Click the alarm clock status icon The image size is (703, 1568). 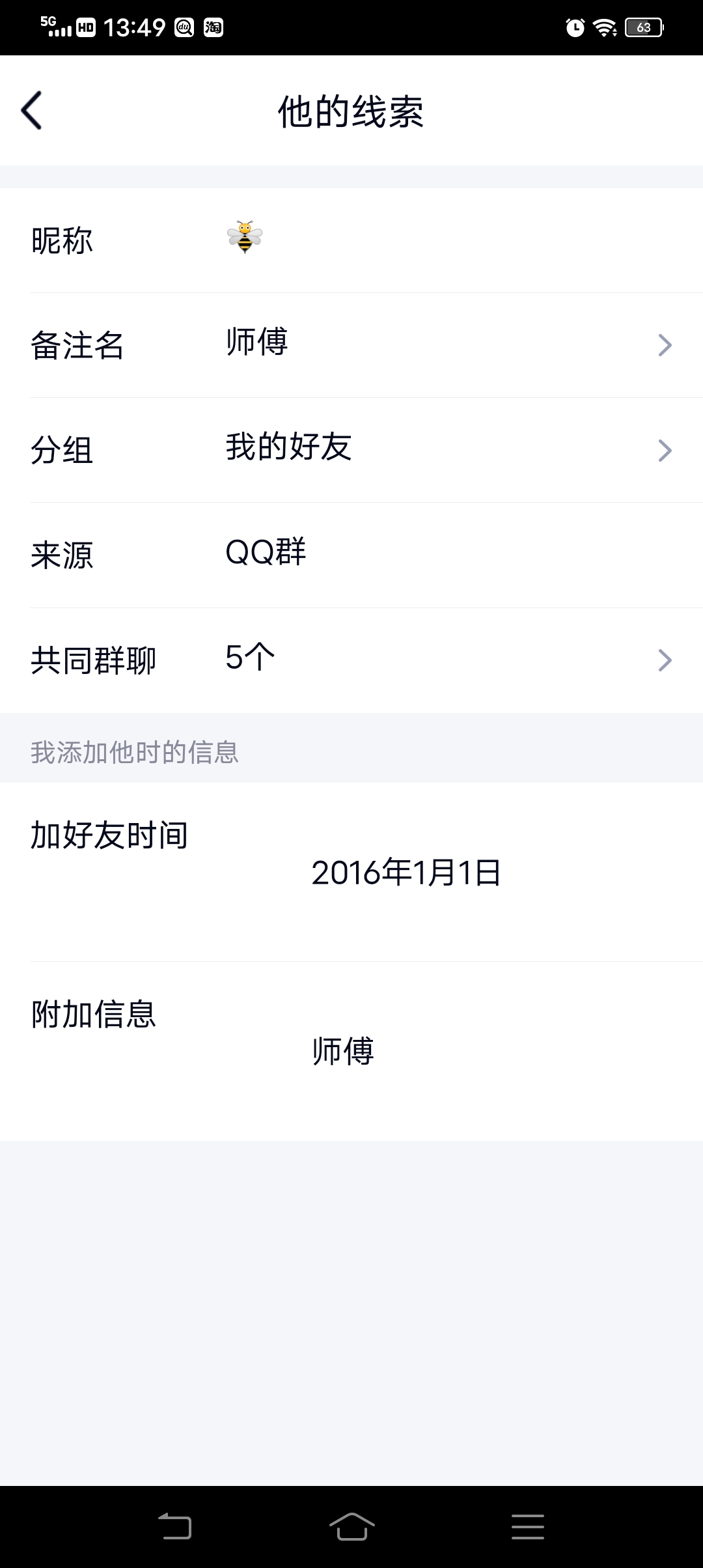[x=573, y=27]
